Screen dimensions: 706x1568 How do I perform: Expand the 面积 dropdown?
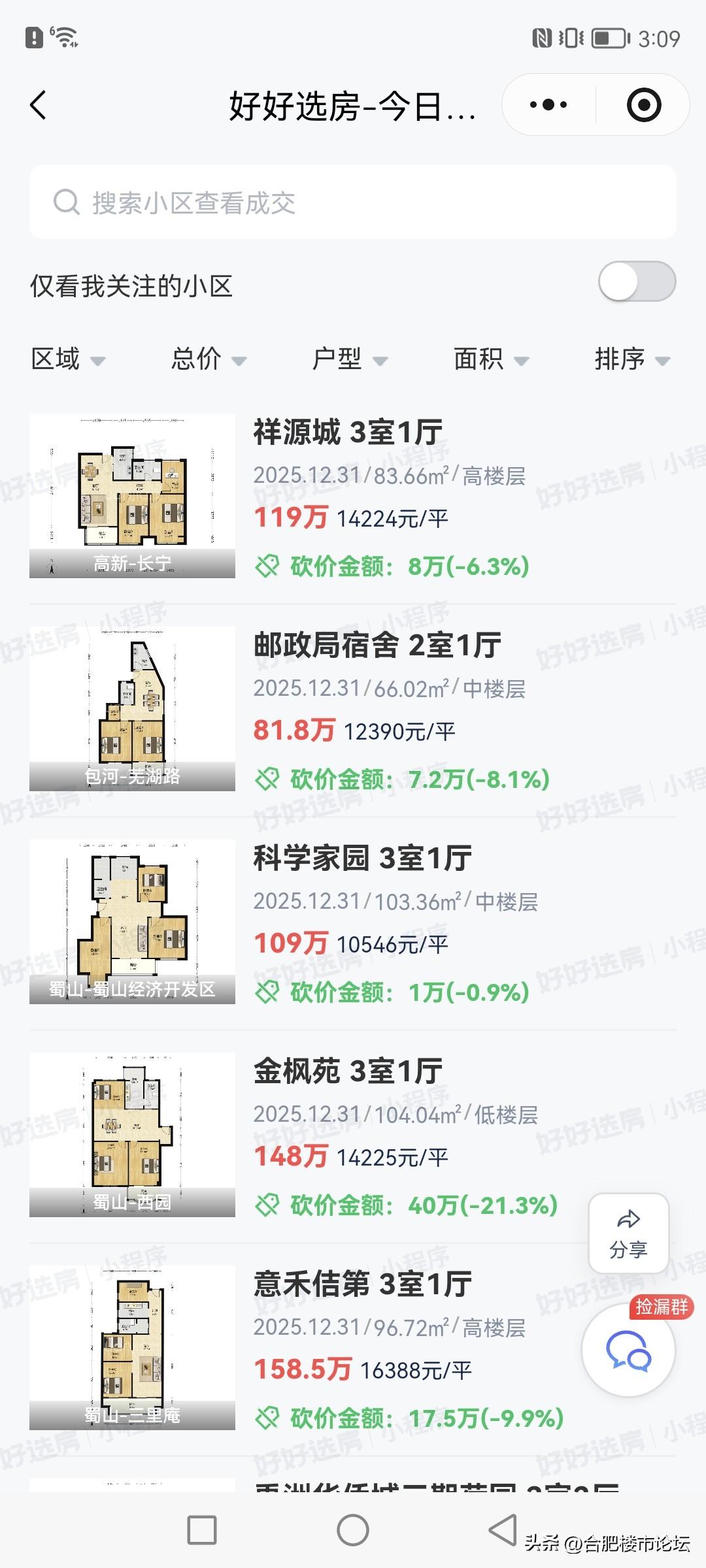tap(491, 359)
